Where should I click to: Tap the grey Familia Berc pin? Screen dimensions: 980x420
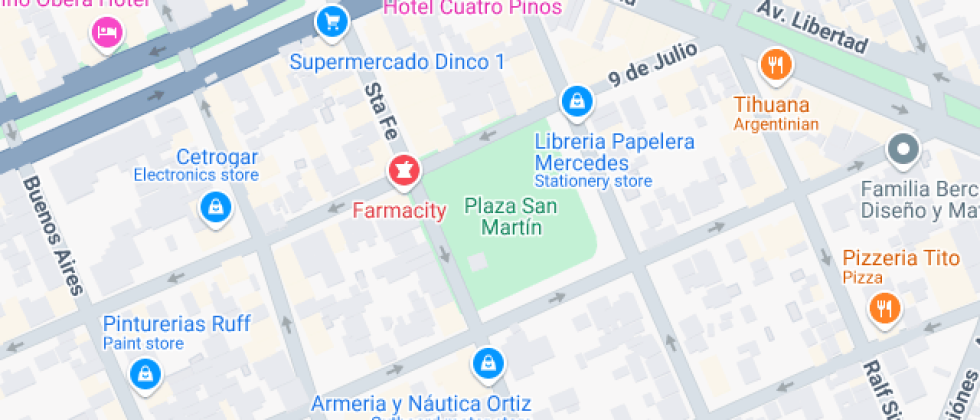pos(903,151)
